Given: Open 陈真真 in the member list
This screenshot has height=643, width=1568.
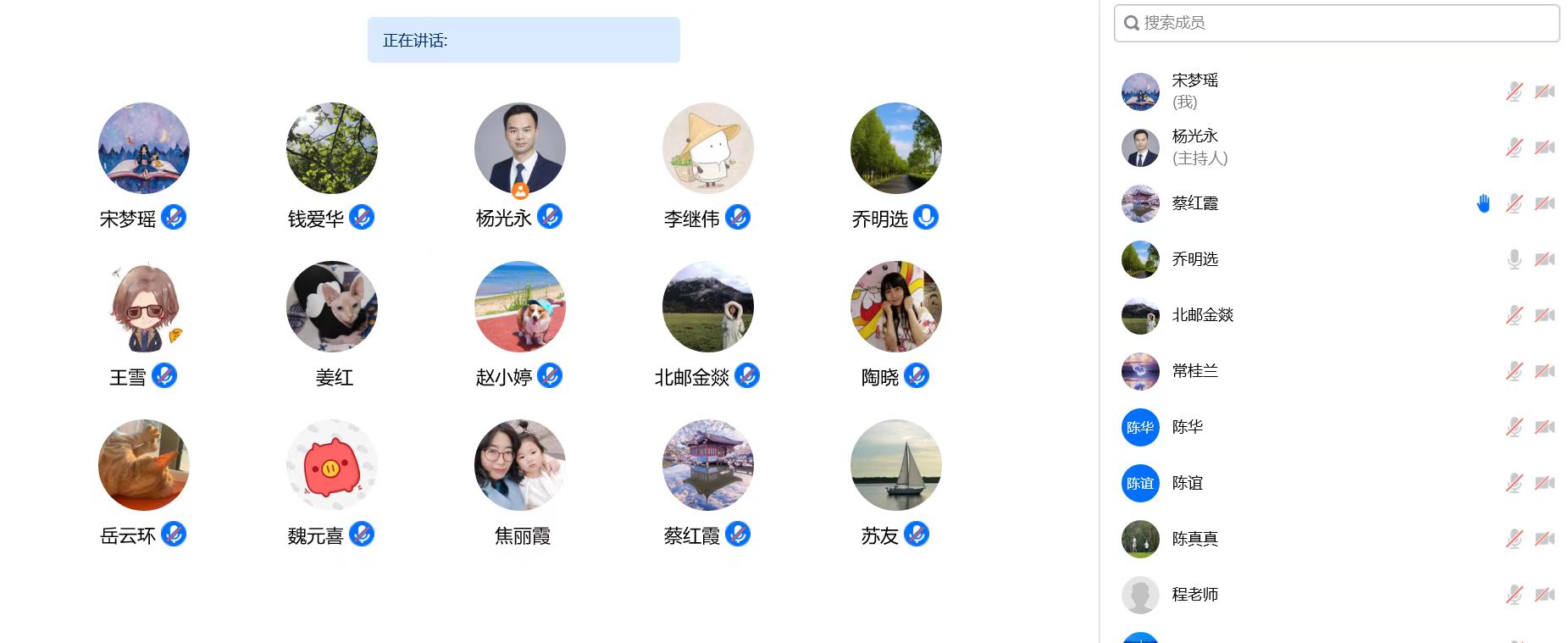Looking at the screenshot, I should (x=1194, y=539).
